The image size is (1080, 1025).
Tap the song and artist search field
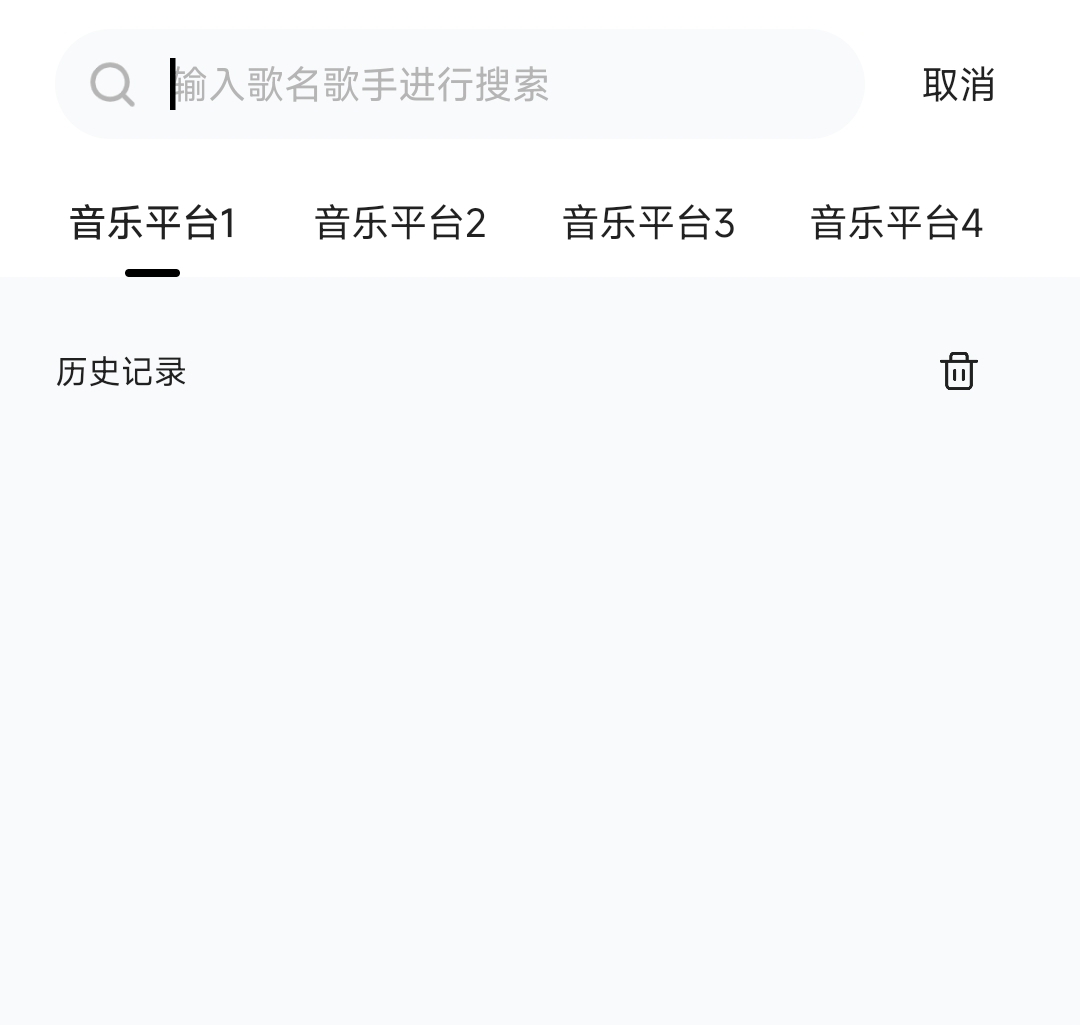pos(480,84)
